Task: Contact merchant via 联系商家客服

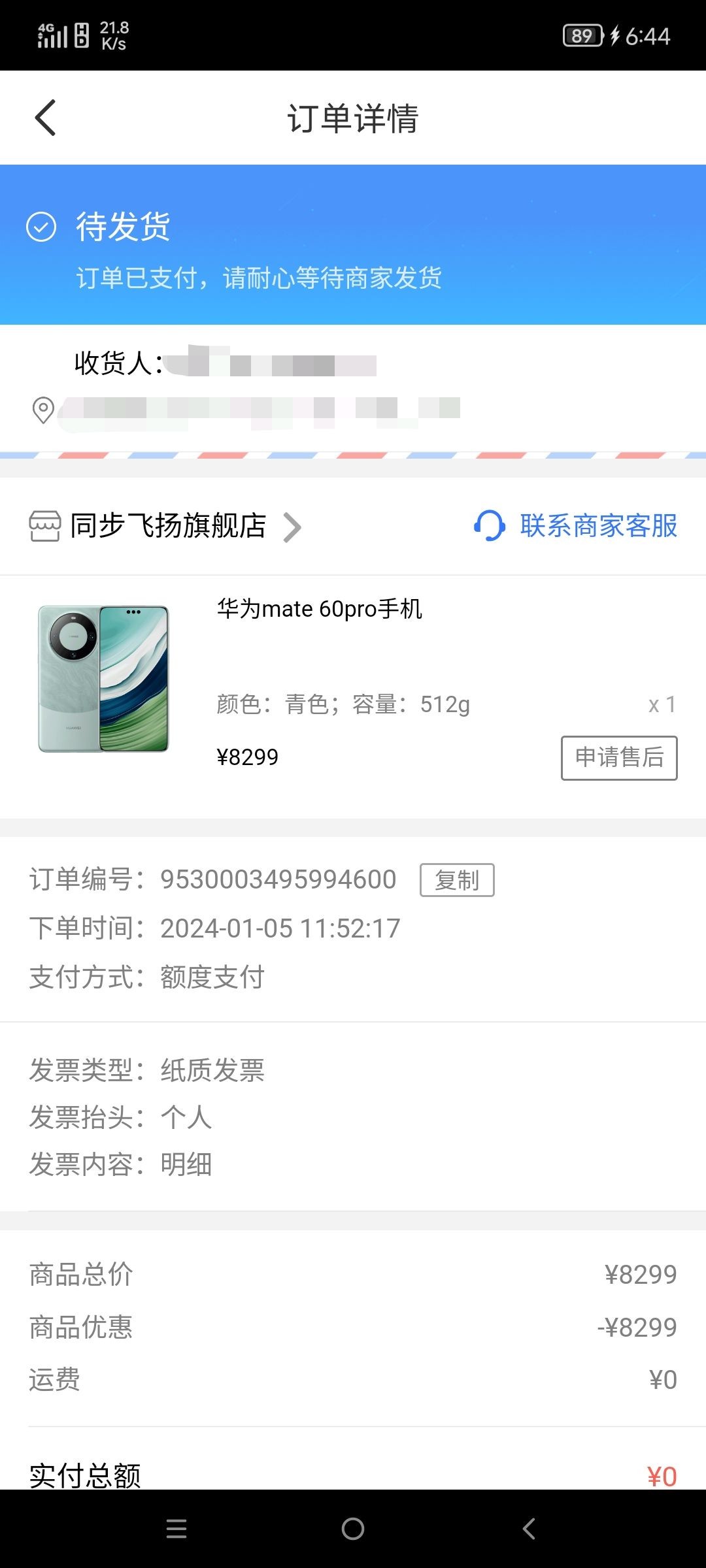Action: coord(576,526)
